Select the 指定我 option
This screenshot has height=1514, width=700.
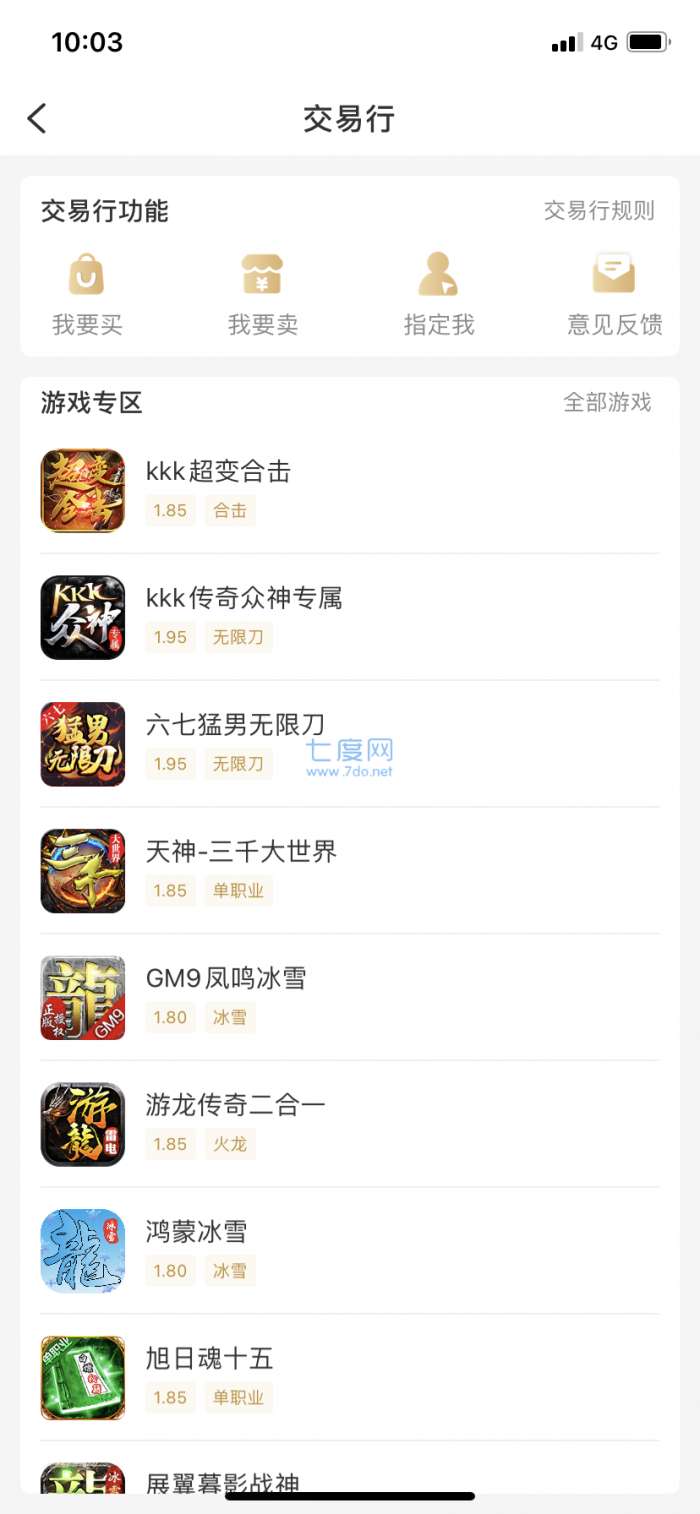pos(439,295)
